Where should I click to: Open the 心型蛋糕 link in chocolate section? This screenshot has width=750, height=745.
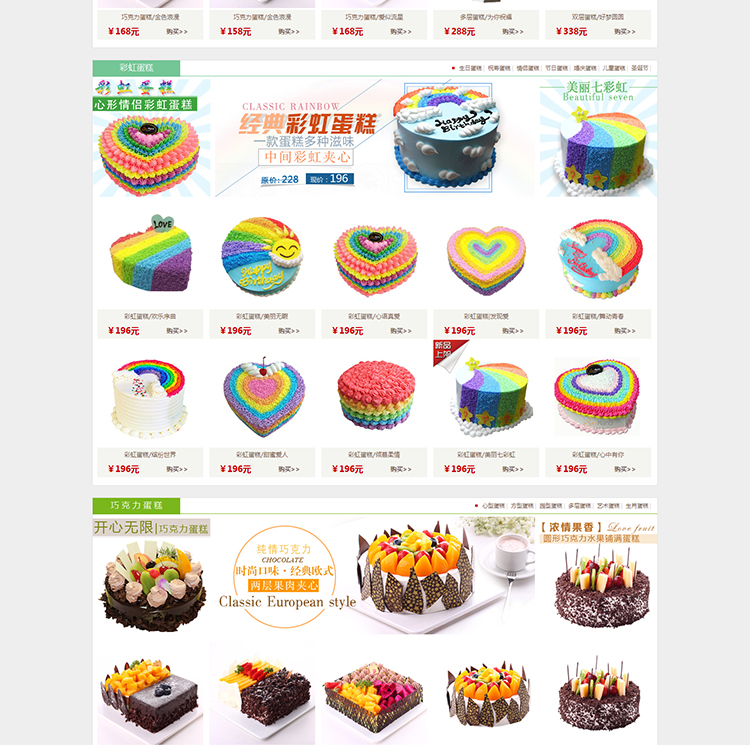pyautogui.click(x=493, y=506)
